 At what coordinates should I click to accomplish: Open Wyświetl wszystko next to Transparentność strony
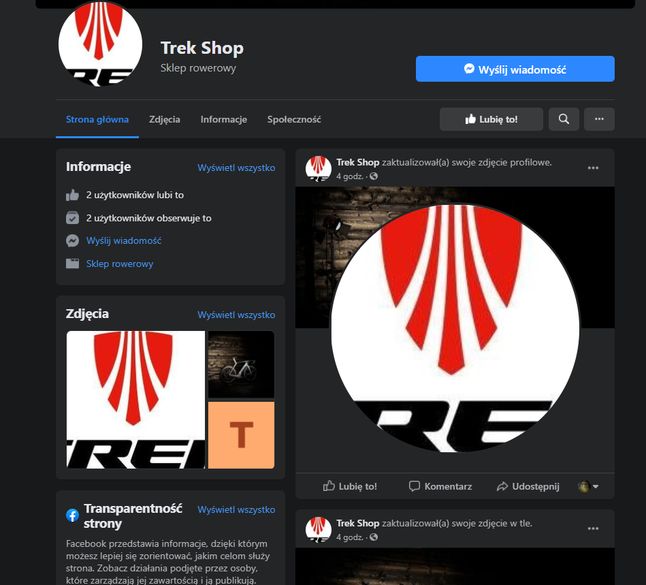236,510
